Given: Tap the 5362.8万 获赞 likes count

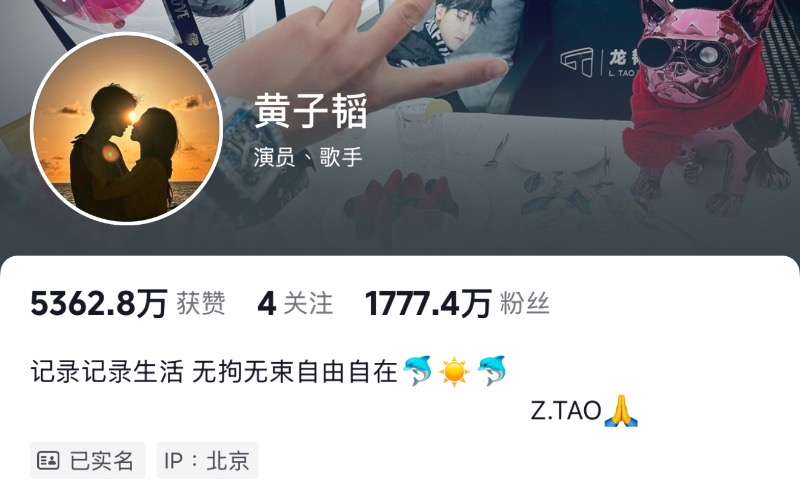Looking at the screenshot, I should point(128,304).
